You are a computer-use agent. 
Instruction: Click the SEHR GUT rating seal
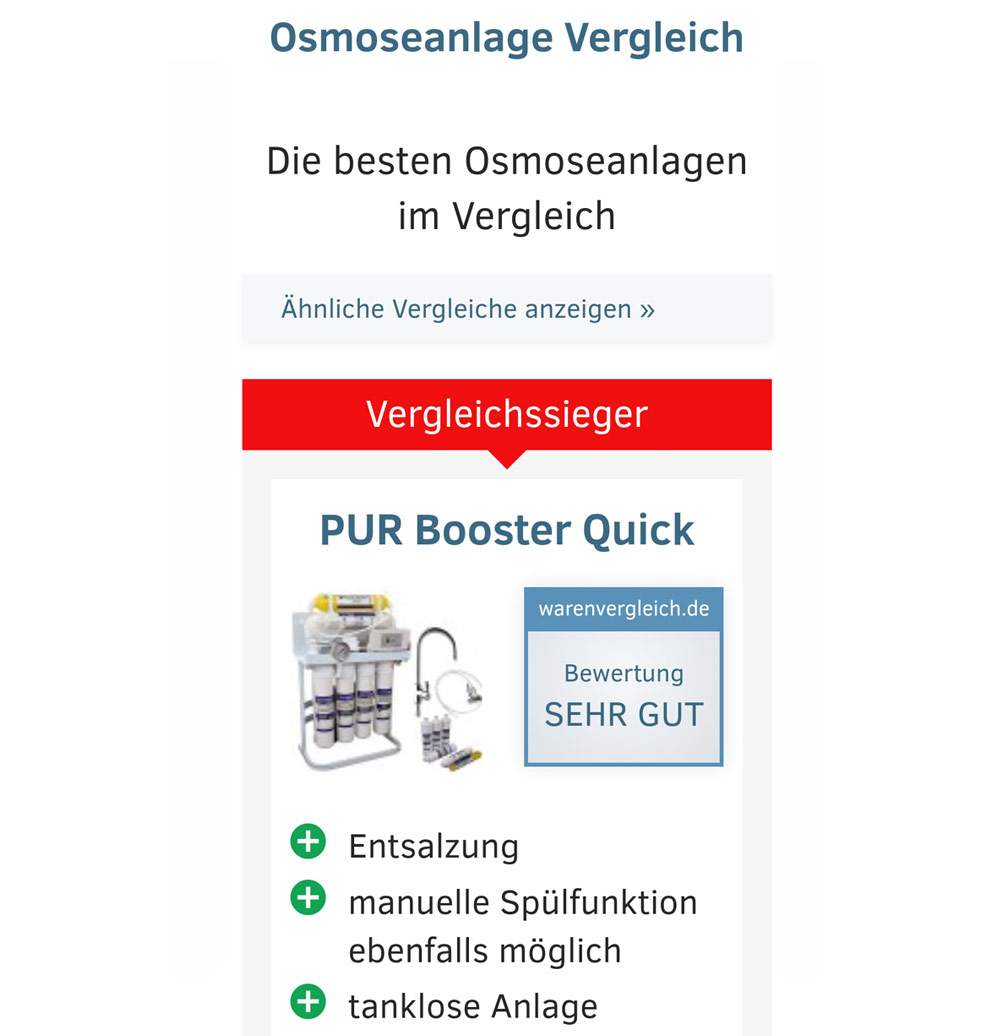[625, 715]
